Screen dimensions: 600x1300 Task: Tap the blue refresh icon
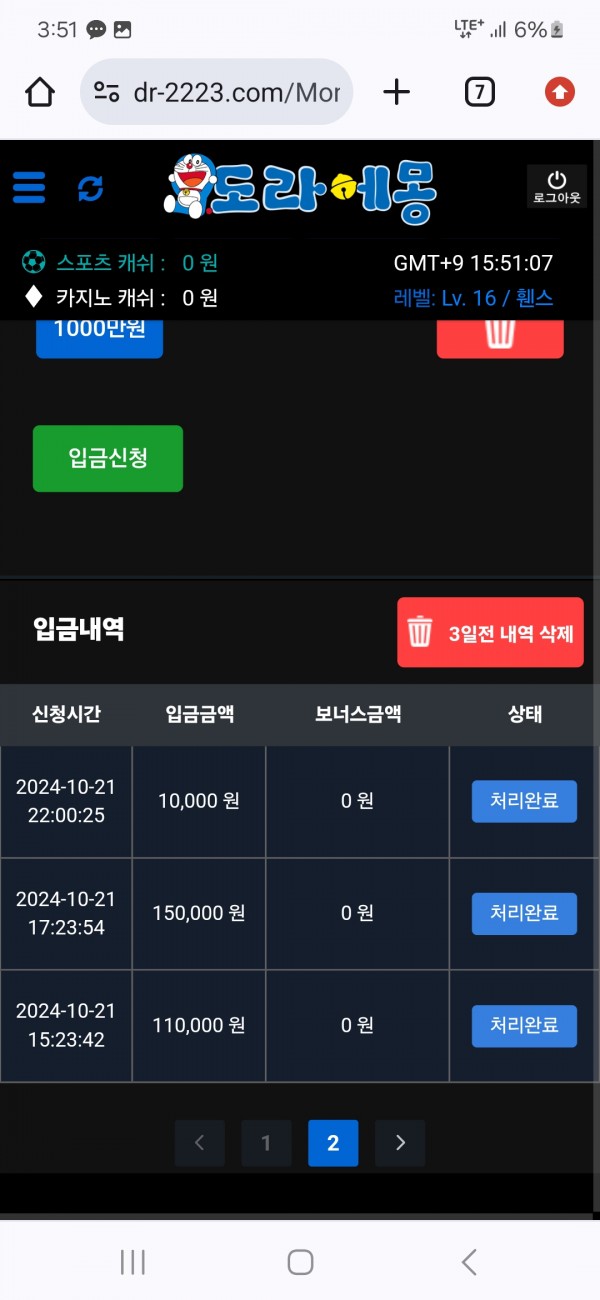click(x=90, y=188)
